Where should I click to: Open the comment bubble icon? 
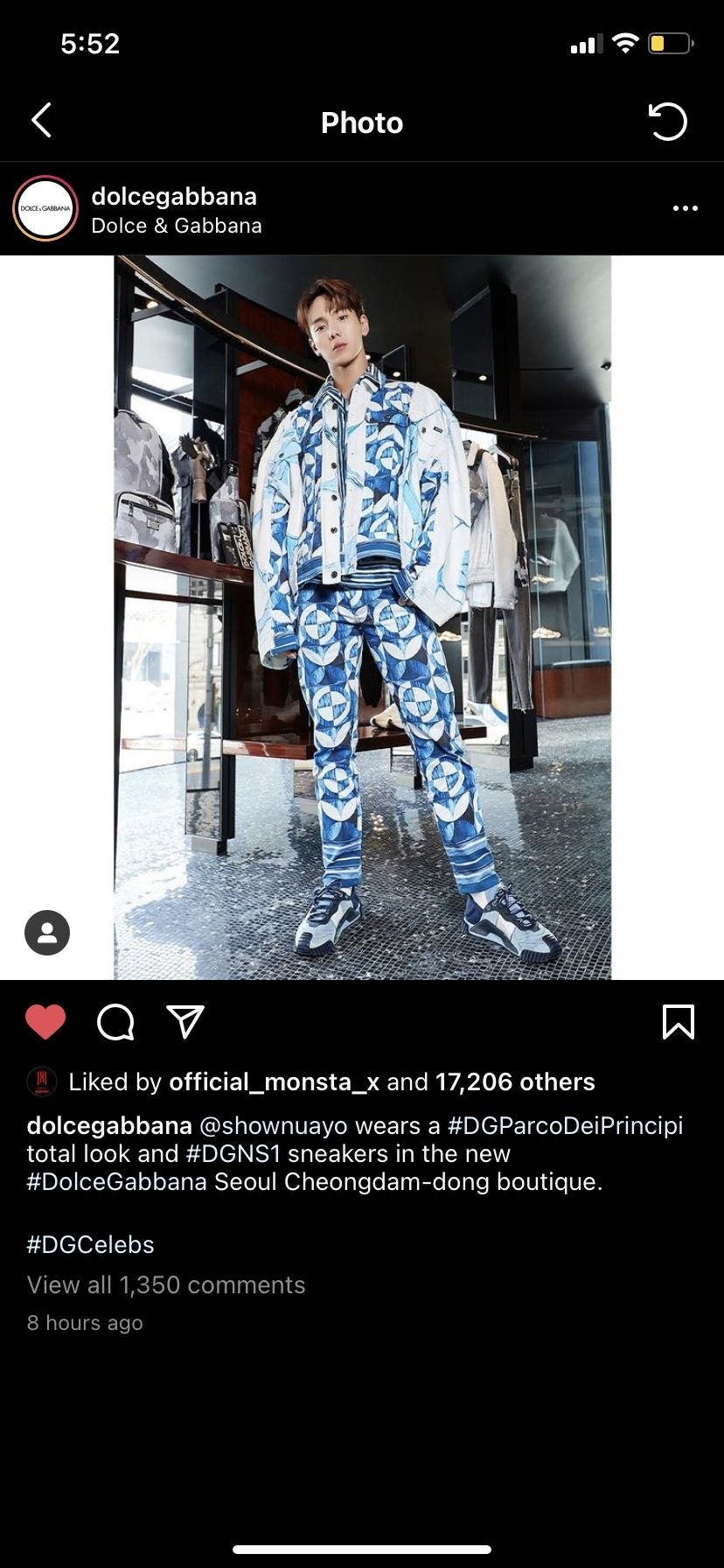coord(115,1021)
